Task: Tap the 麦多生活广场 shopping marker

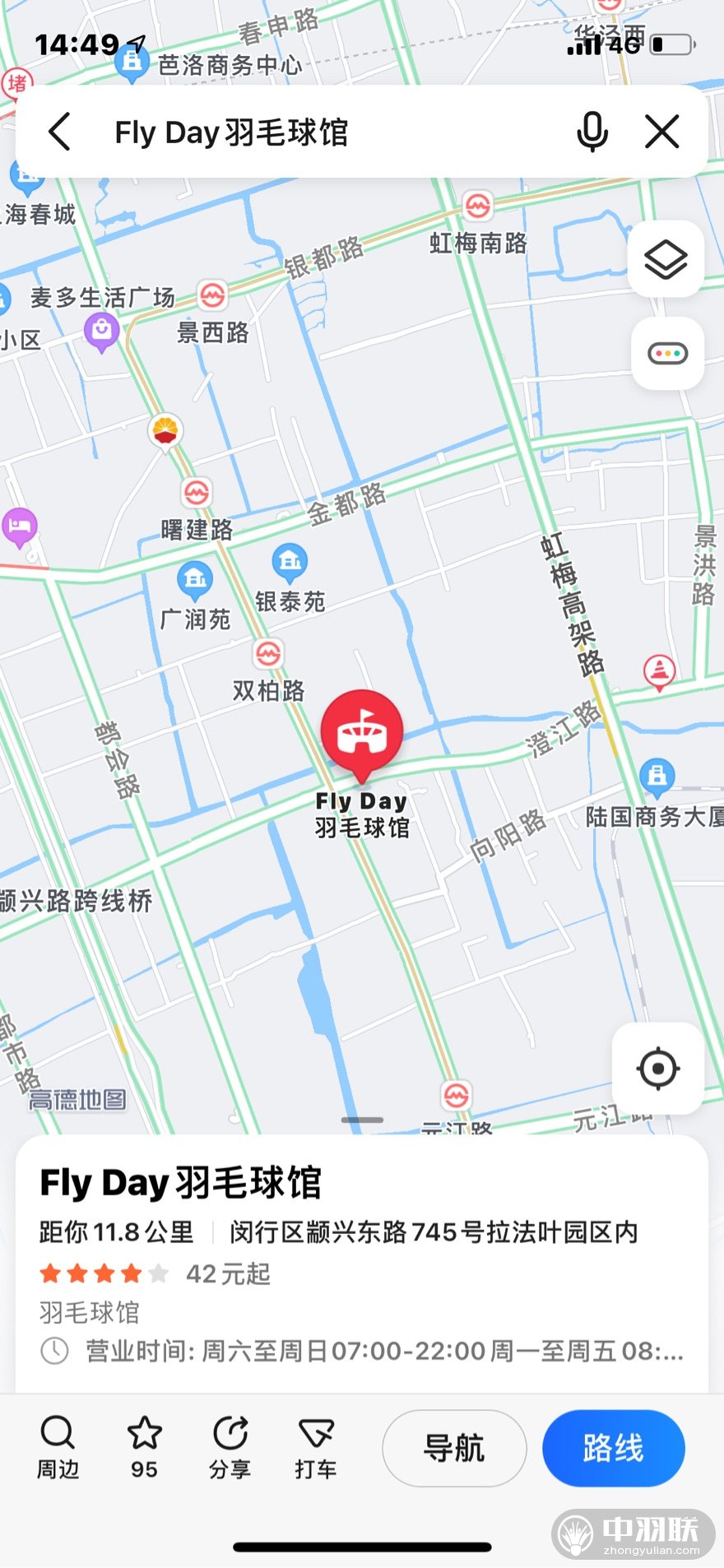Action: point(102,332)
